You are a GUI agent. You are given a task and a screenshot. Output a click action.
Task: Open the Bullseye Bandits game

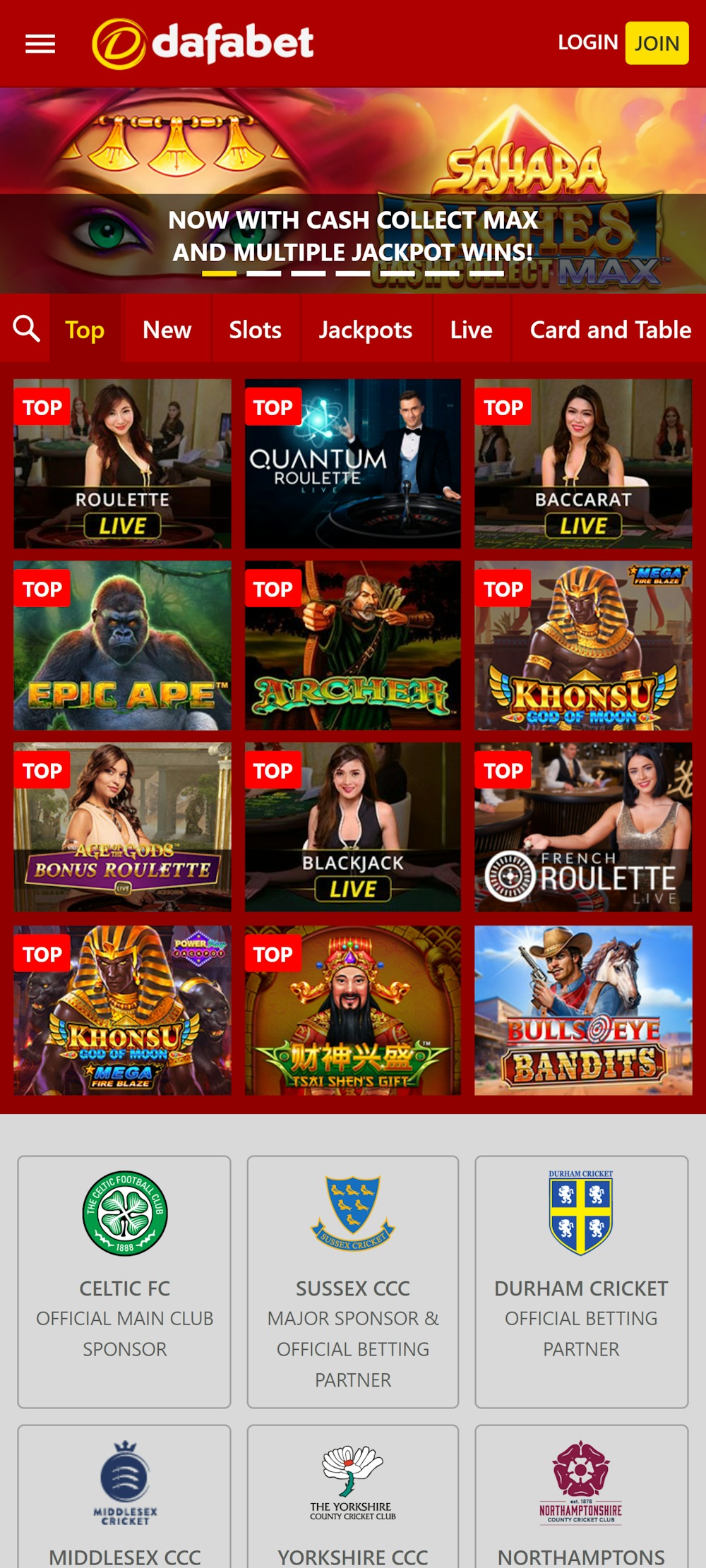(x=582, y=1008)
